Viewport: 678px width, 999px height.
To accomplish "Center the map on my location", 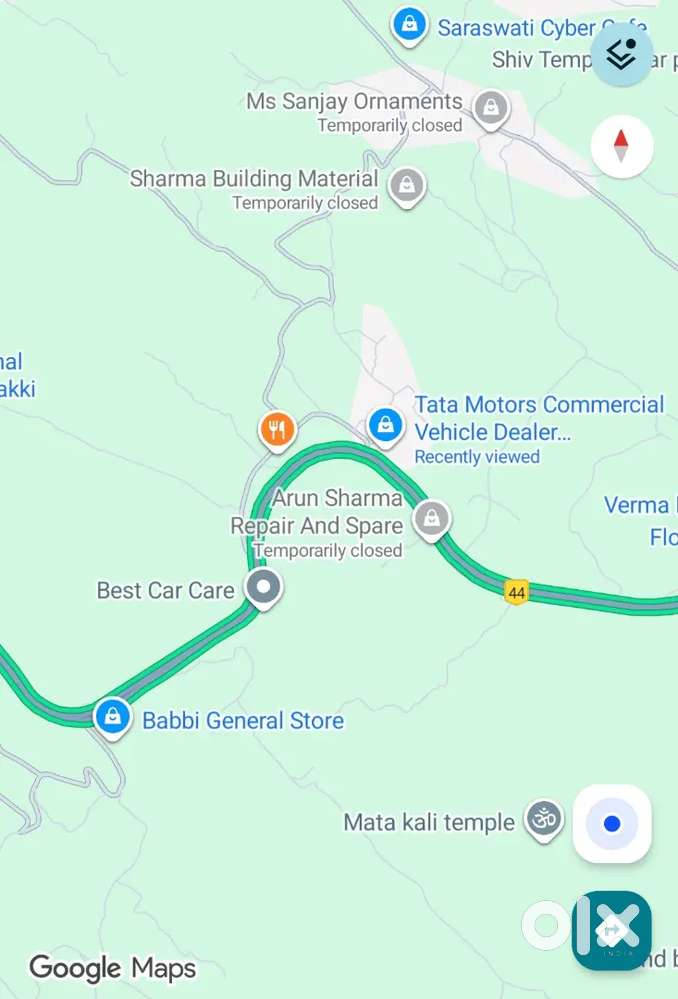I will pyautogui.click(x=612, y=824).
